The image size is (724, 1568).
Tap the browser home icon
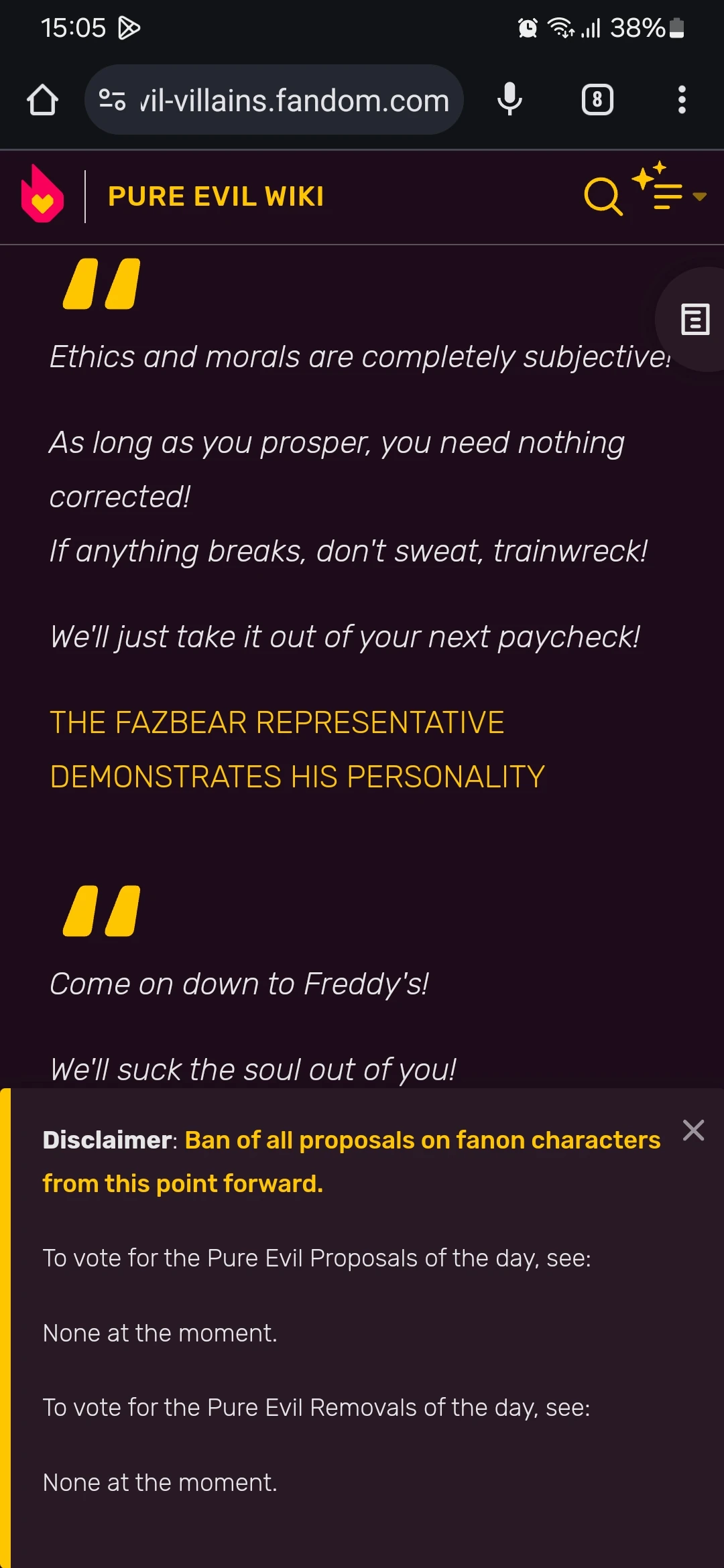click(42, 99)
